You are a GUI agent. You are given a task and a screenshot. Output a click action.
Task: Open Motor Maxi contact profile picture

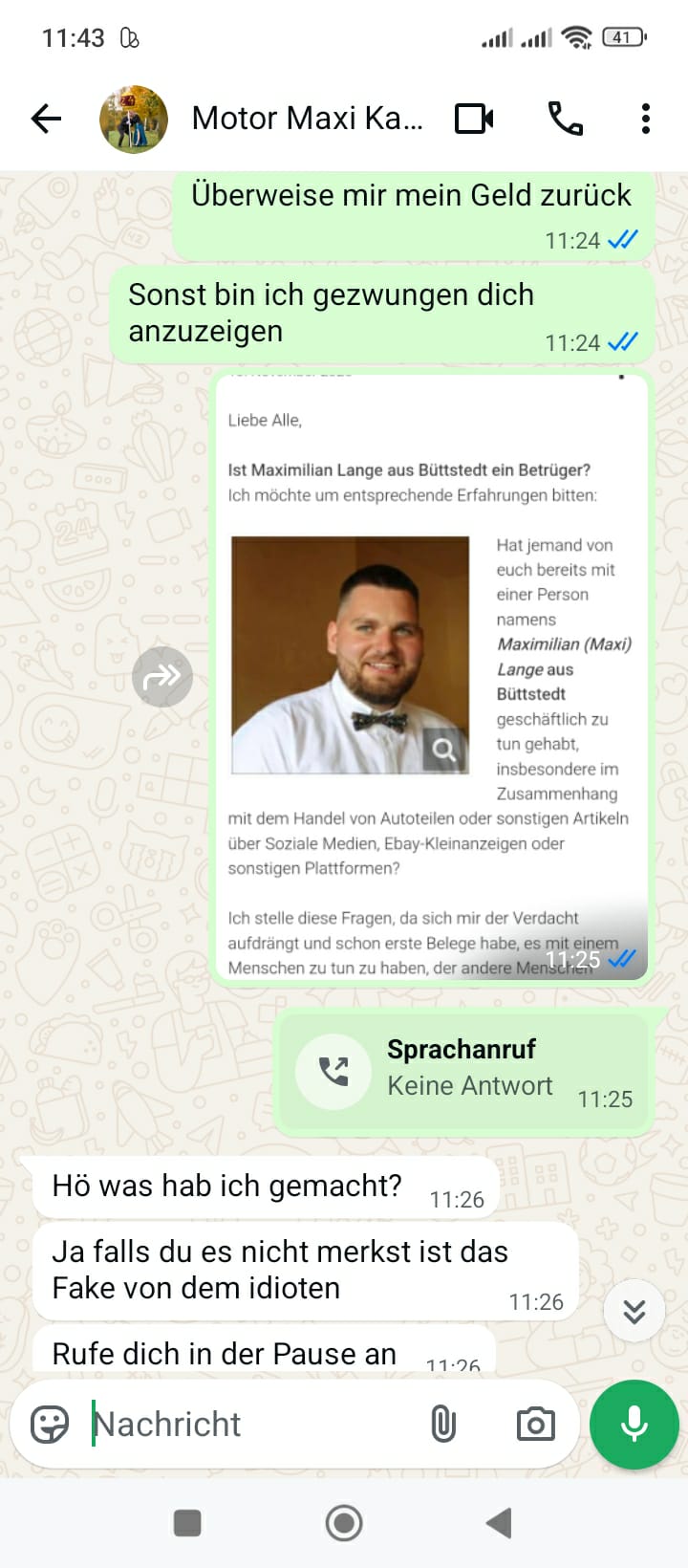pos(134,119)
